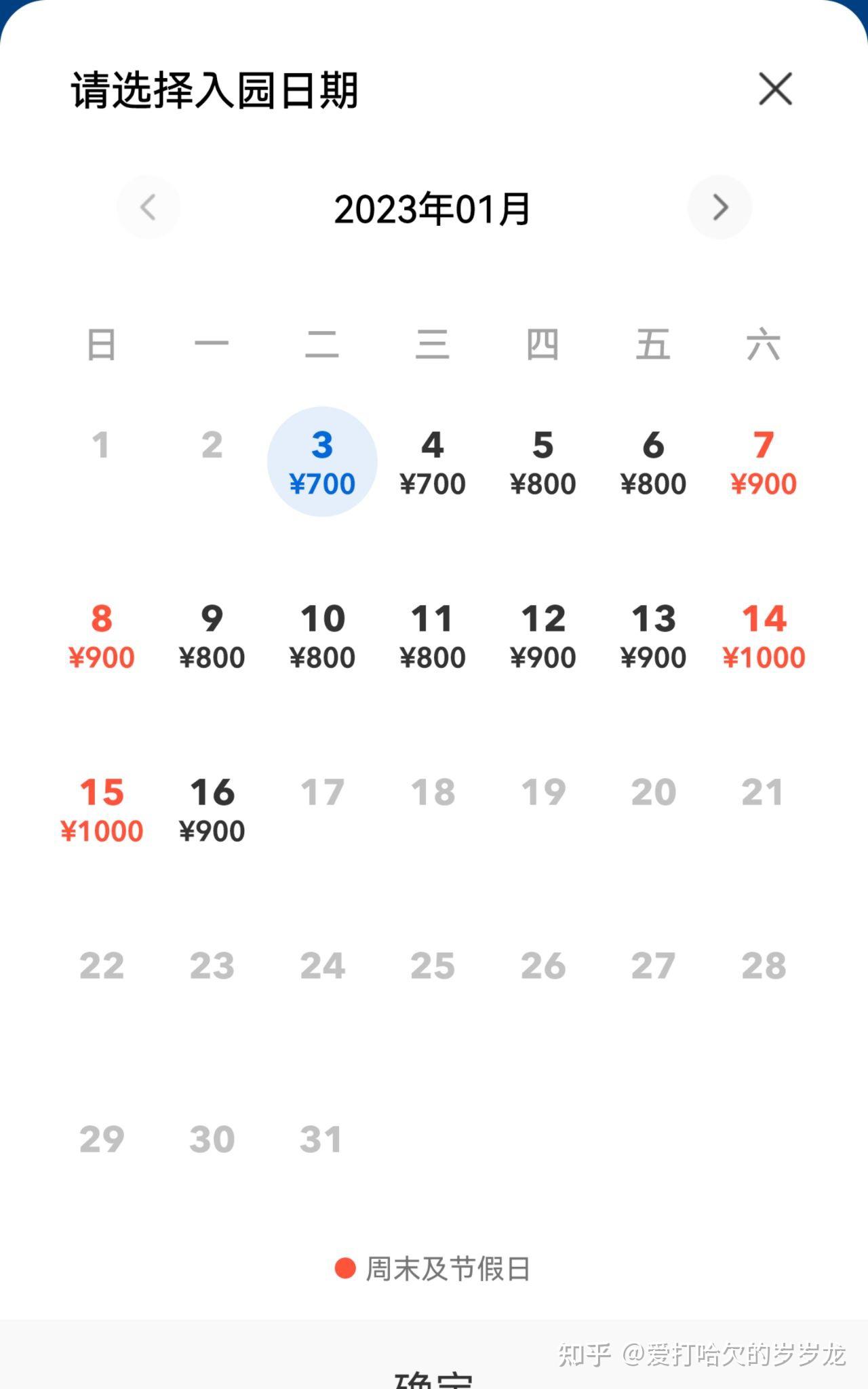This screenshot has width=868, height=1389.
Task: Select January 14 priced ¥1000
Action: click(764, 637)
